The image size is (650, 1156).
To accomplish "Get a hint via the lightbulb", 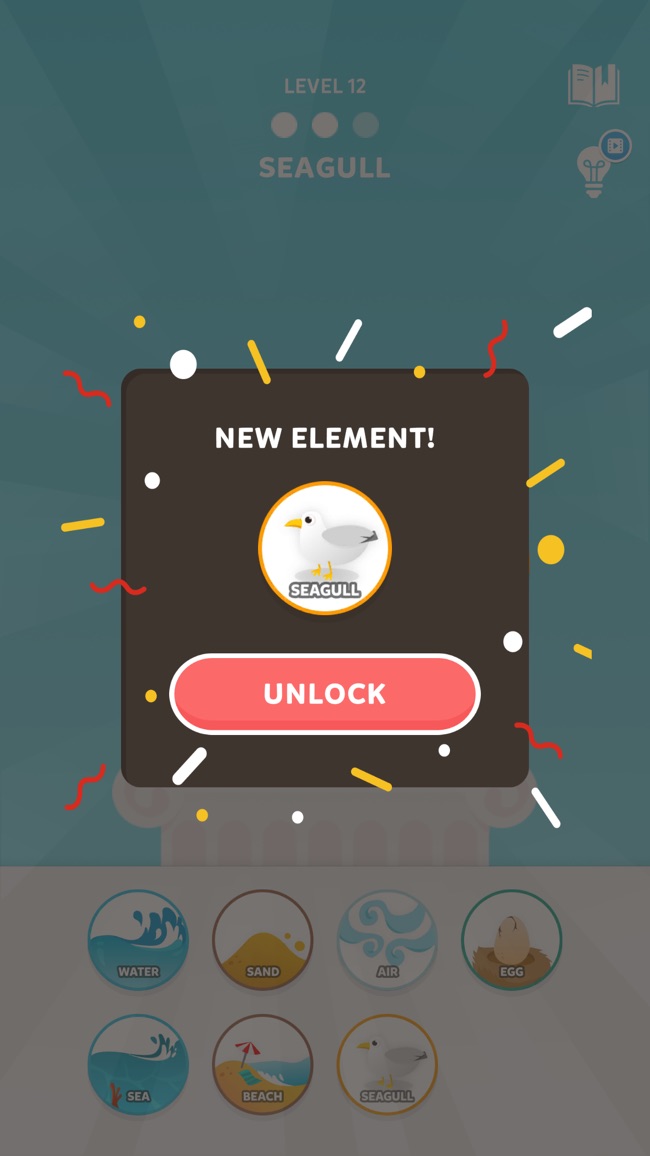I will click(602, 165).
